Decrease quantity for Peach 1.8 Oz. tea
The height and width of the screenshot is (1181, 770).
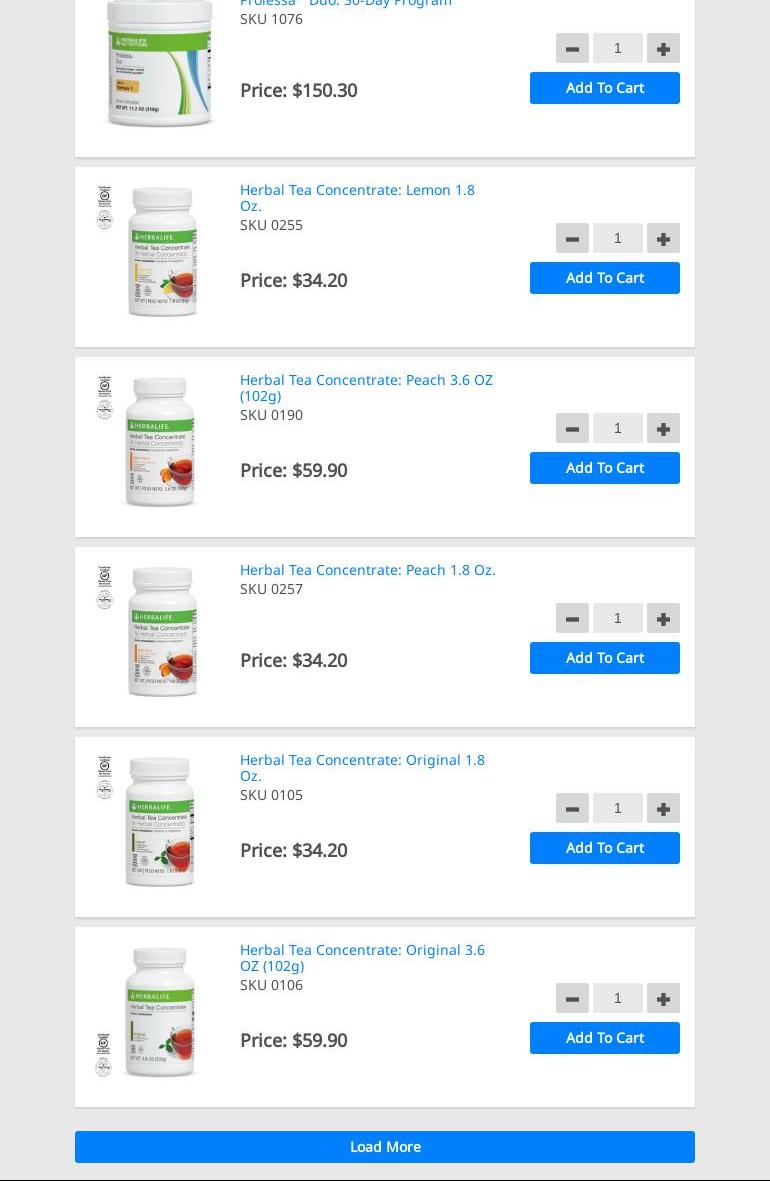pos(572,618)
